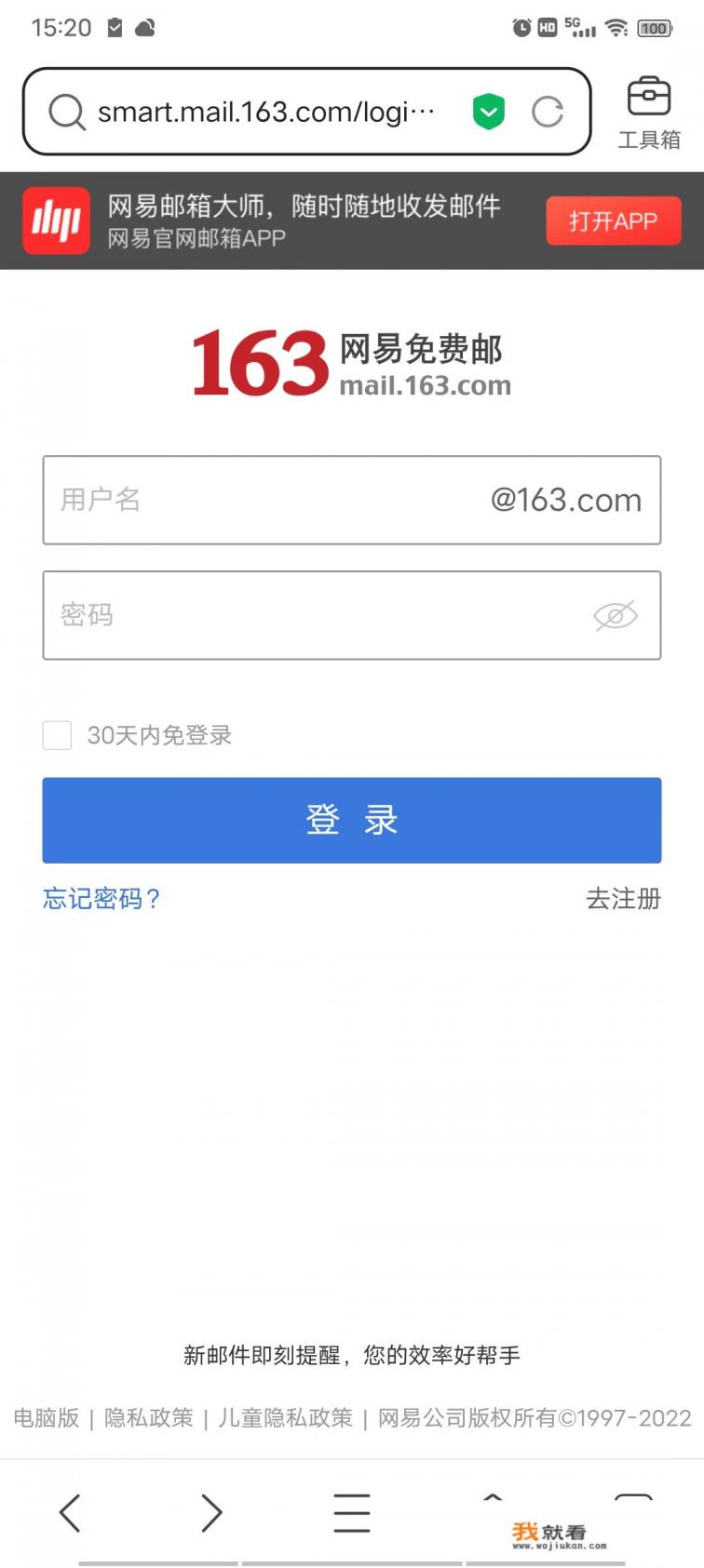Tap the blue 登录 button
704x1568 pixels.
pyautogui.click(x=352, y=820)
